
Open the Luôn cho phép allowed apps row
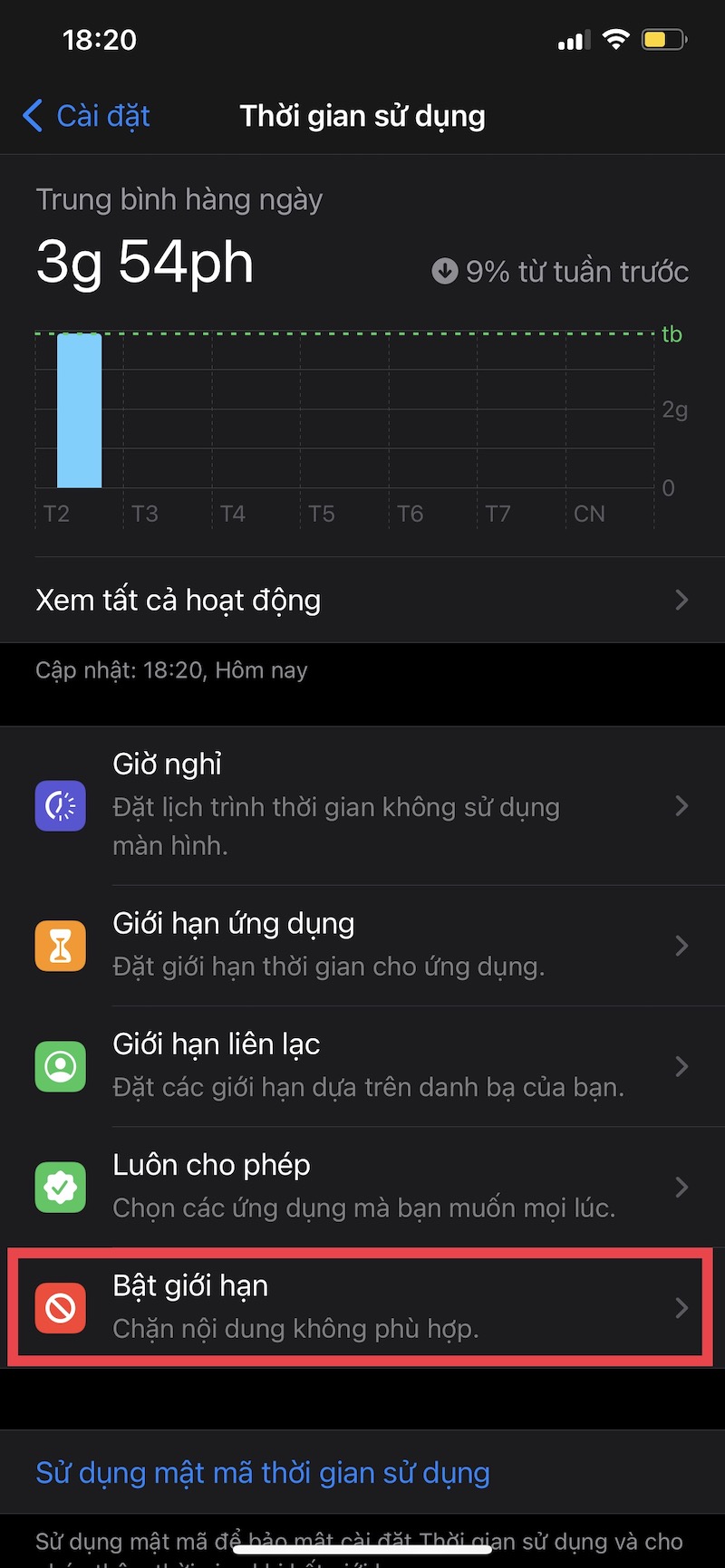tap(272, 1187)
